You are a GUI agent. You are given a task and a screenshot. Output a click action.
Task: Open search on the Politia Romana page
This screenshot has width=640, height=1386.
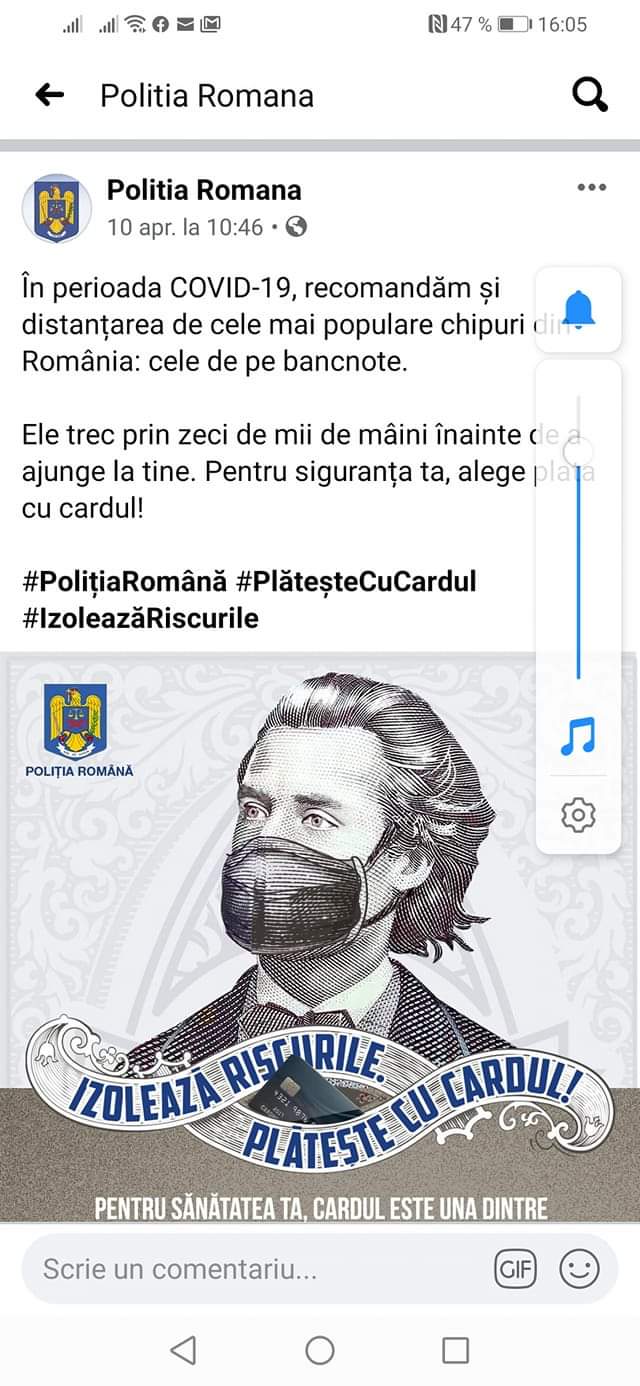(590, 95)
